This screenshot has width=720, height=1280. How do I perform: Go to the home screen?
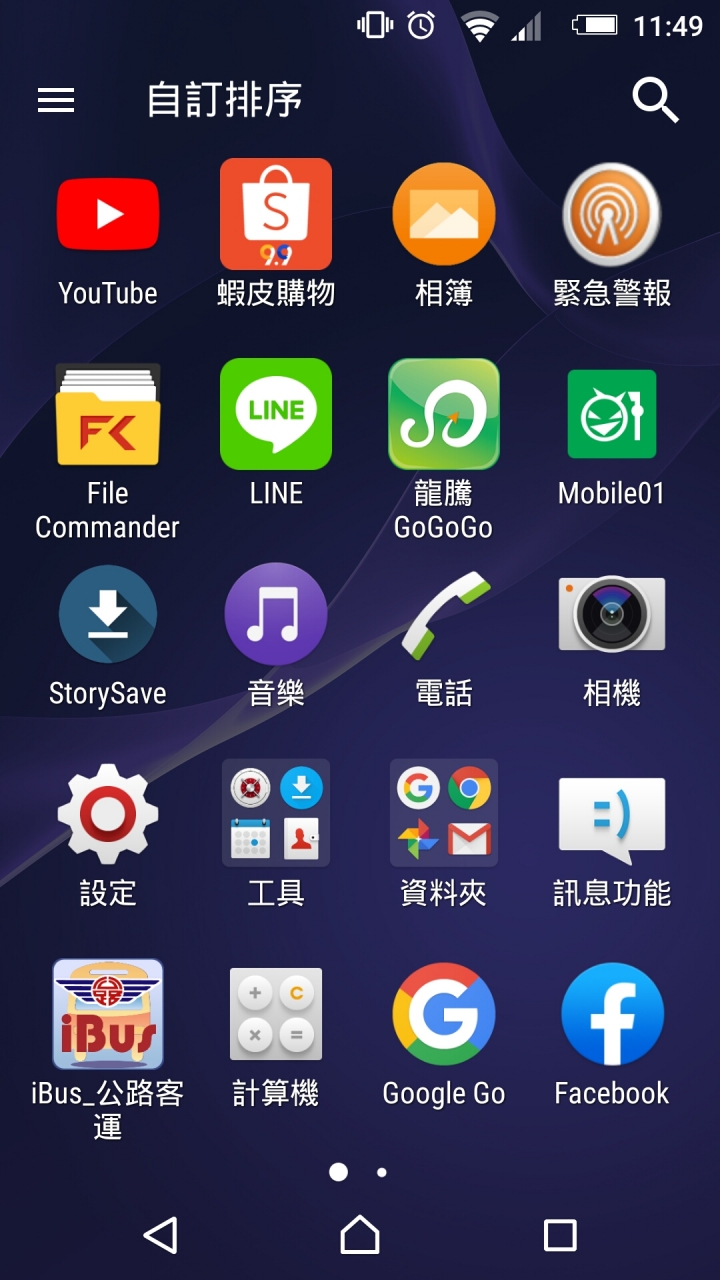tap(360, 1235)
